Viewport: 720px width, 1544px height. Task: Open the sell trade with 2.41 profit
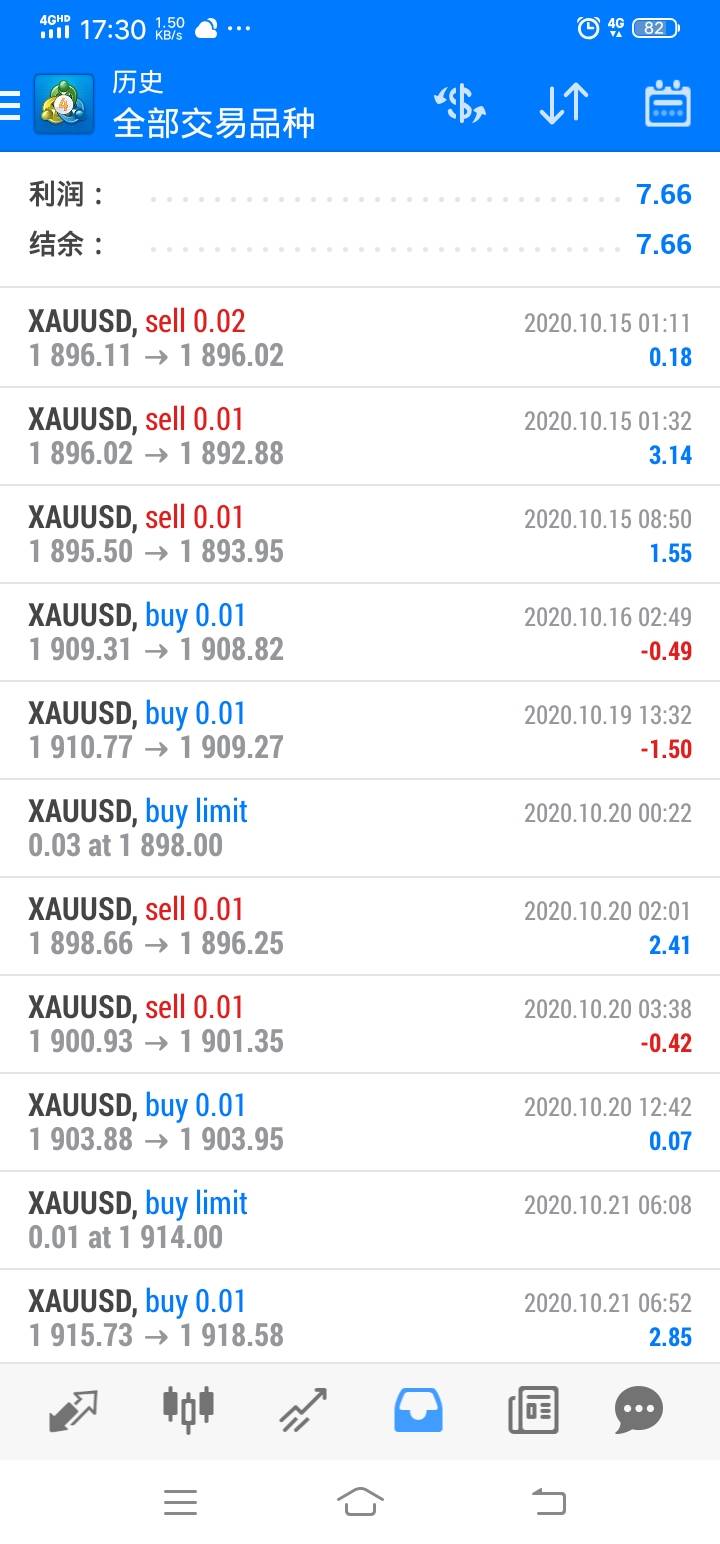[360, 926]
